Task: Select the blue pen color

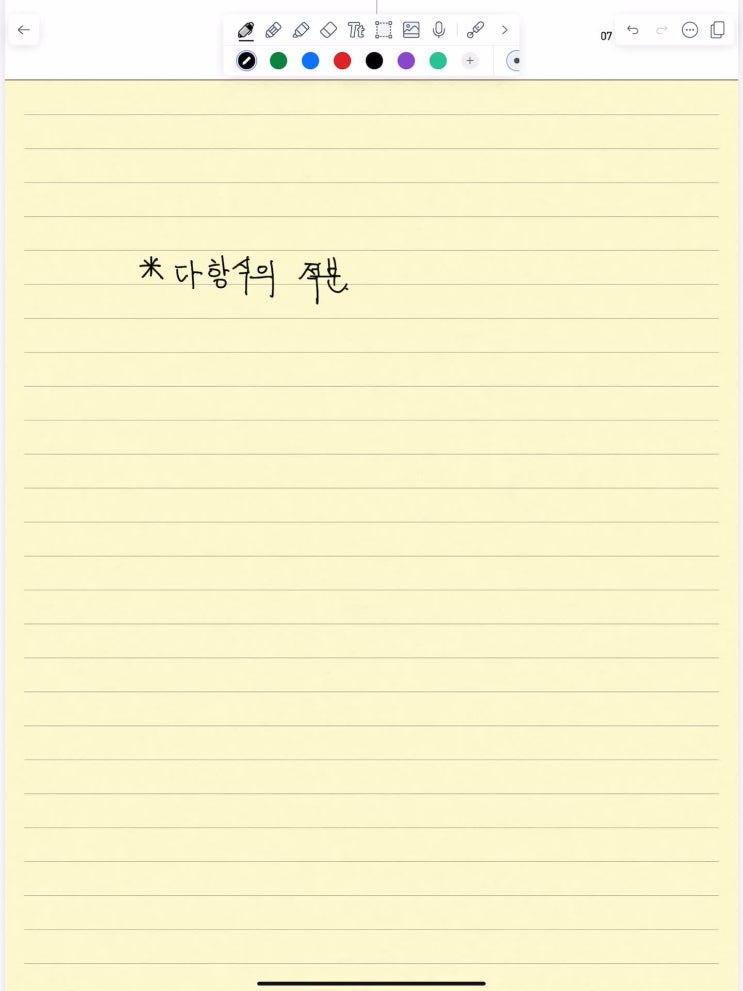Action: tap(311, 61)
